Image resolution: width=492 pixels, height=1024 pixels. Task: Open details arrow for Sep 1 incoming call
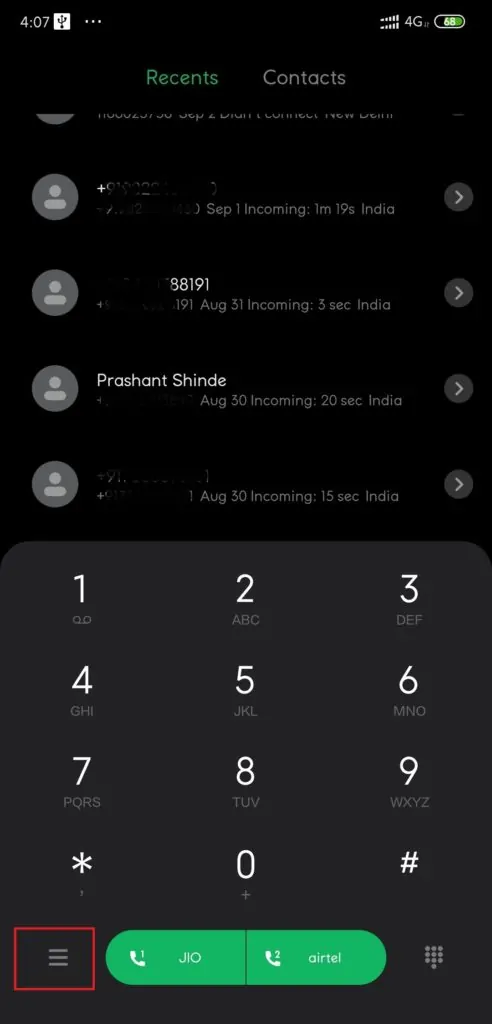459,197
